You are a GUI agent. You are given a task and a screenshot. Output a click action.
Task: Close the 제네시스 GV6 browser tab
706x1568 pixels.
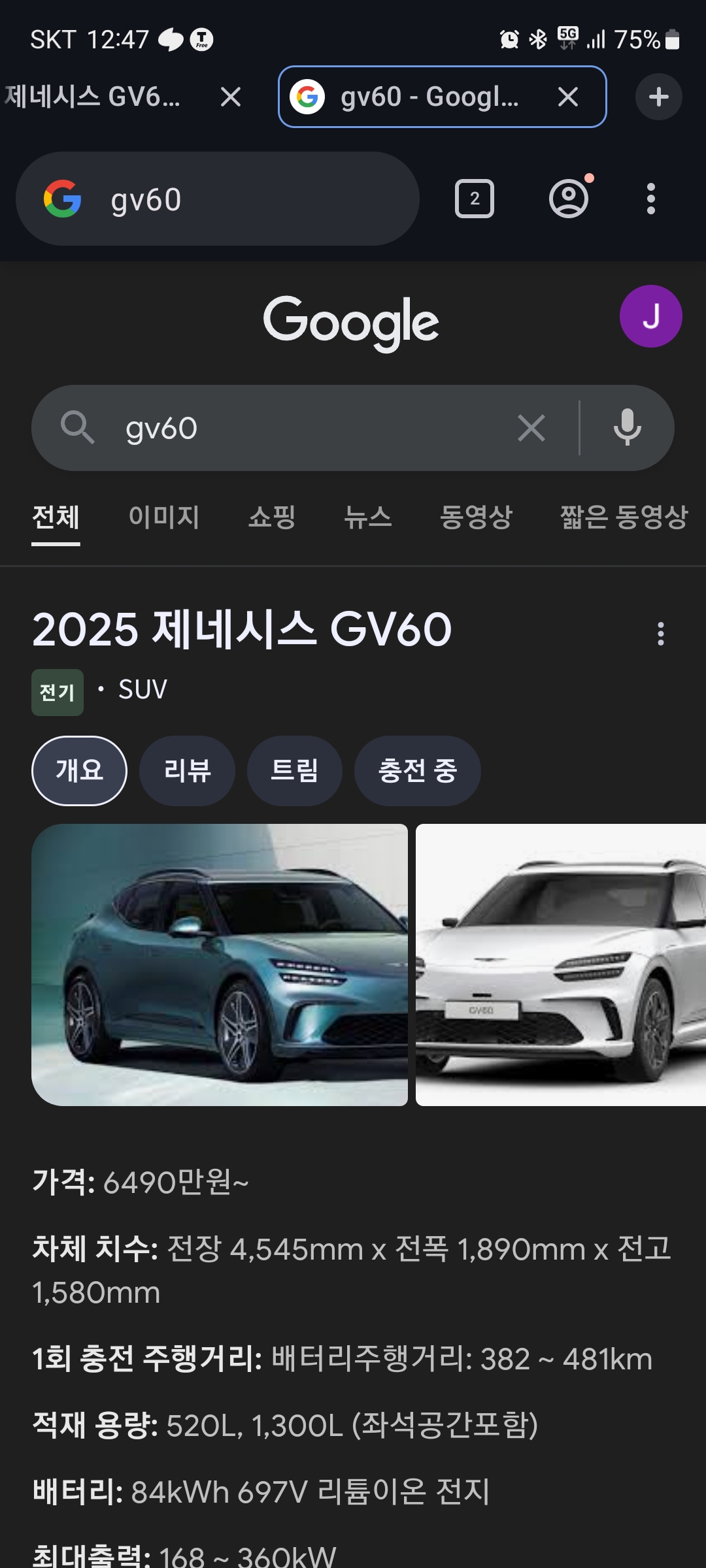tap(231, 97)
